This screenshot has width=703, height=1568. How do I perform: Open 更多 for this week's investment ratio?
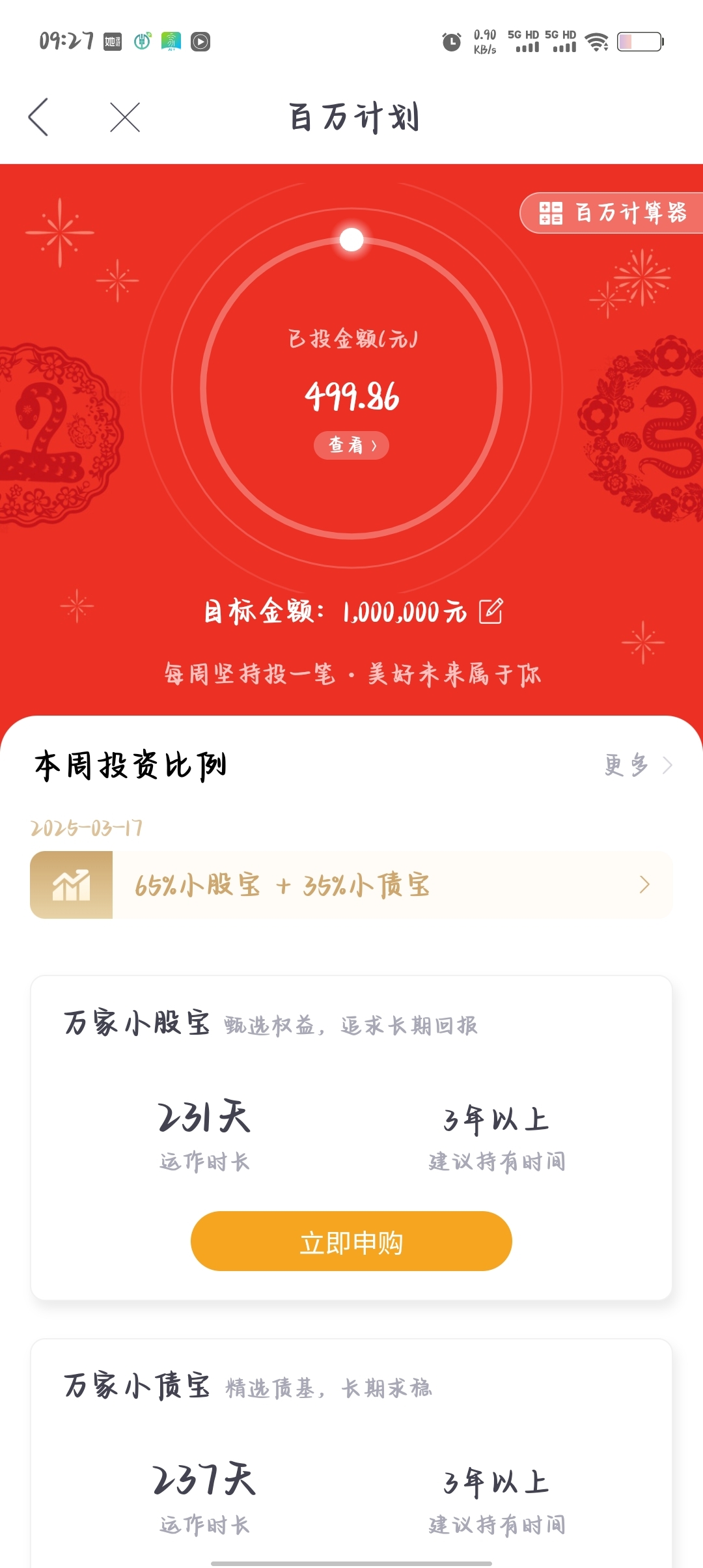click(x=638, y=765)
